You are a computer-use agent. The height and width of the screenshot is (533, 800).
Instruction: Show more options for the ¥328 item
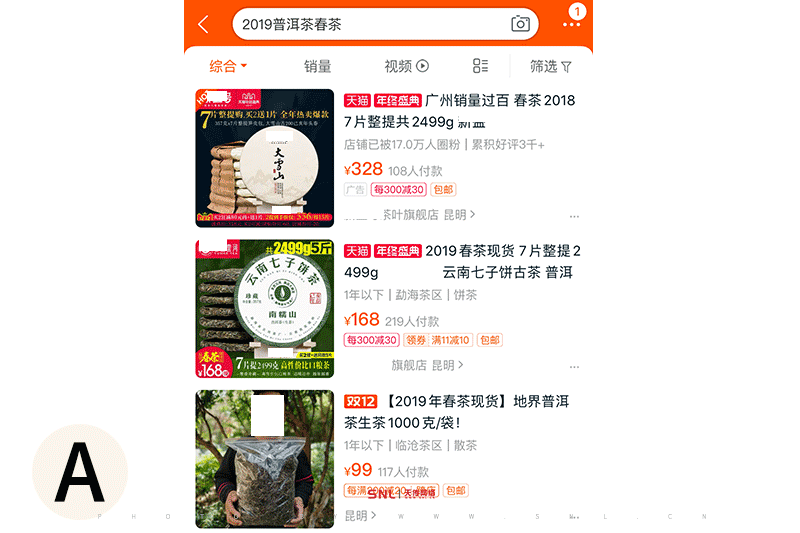(x=574, y=215)
